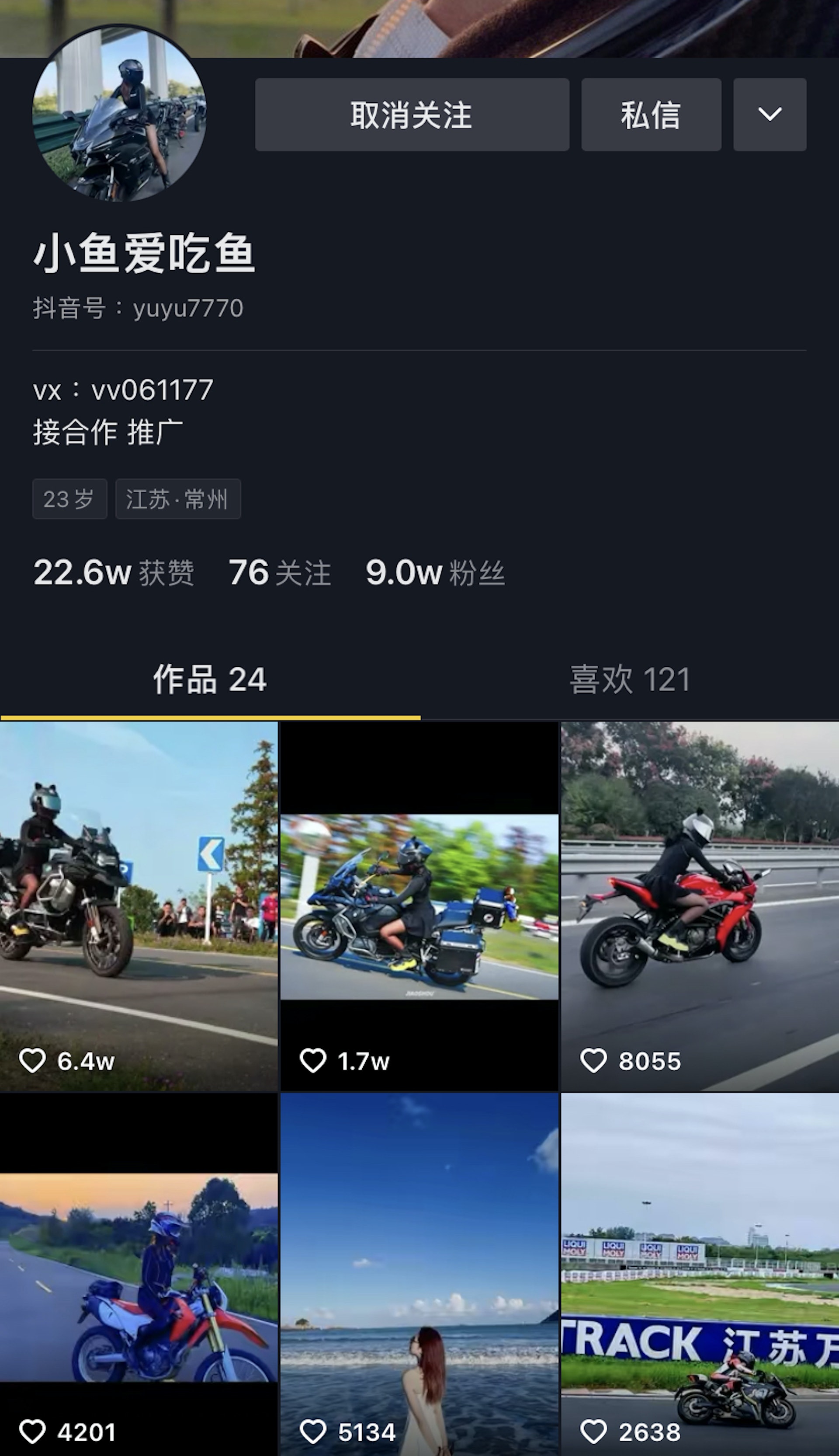The width and height of the screenshot is (839, 1456).
Task: Open the beach video with 5134 likes
Action: click(x=419, y=1274)
